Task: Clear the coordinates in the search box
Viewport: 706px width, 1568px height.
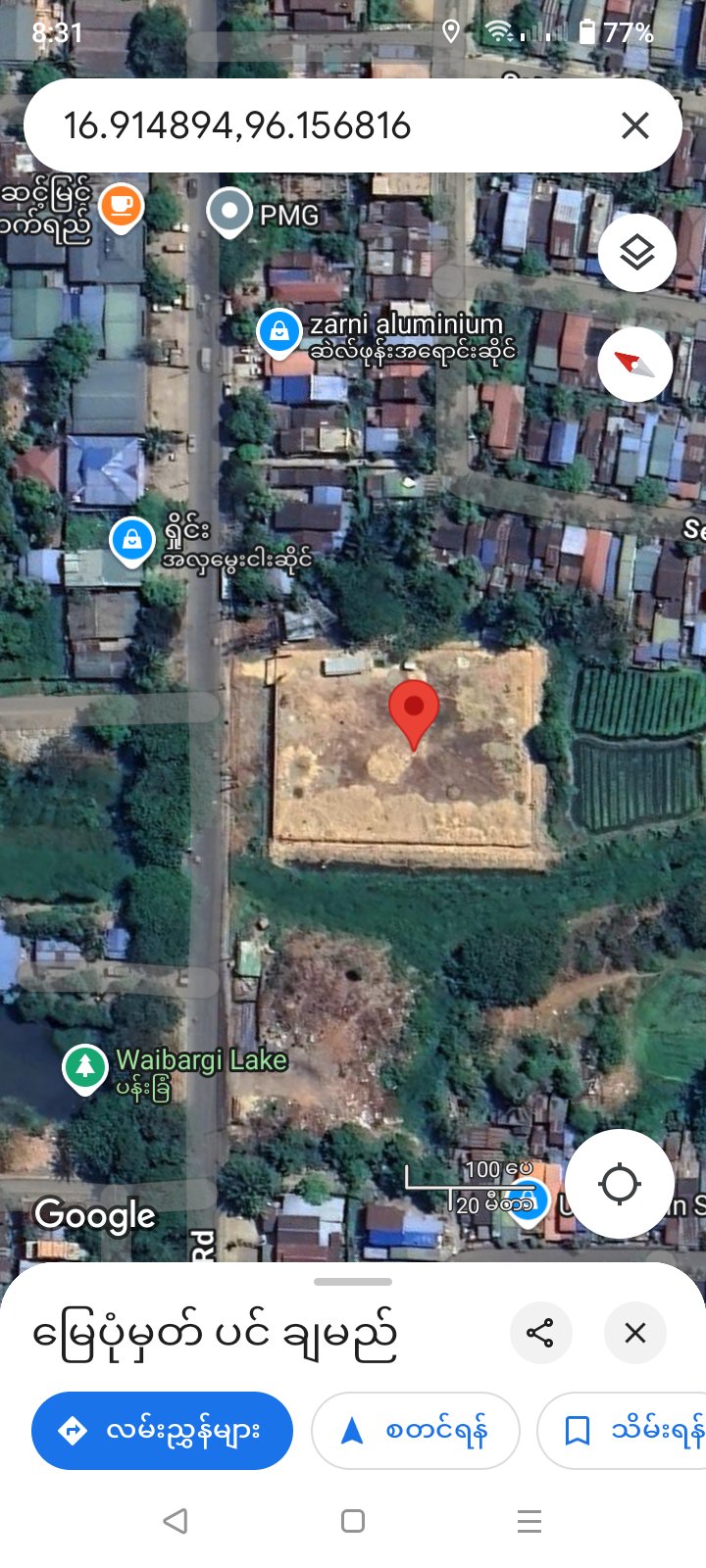Action: tap(635, 125)
